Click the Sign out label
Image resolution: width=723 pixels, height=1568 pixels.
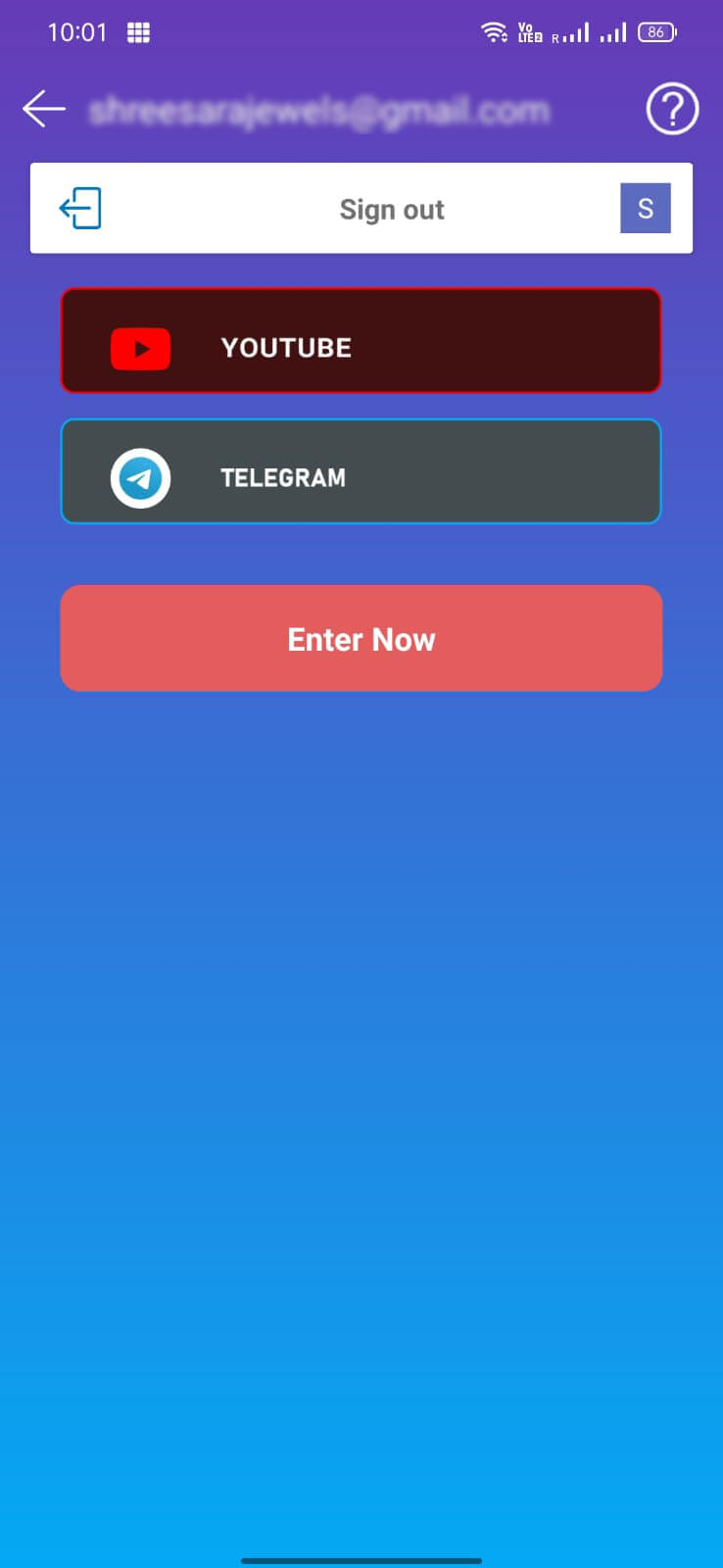point(392,209)
